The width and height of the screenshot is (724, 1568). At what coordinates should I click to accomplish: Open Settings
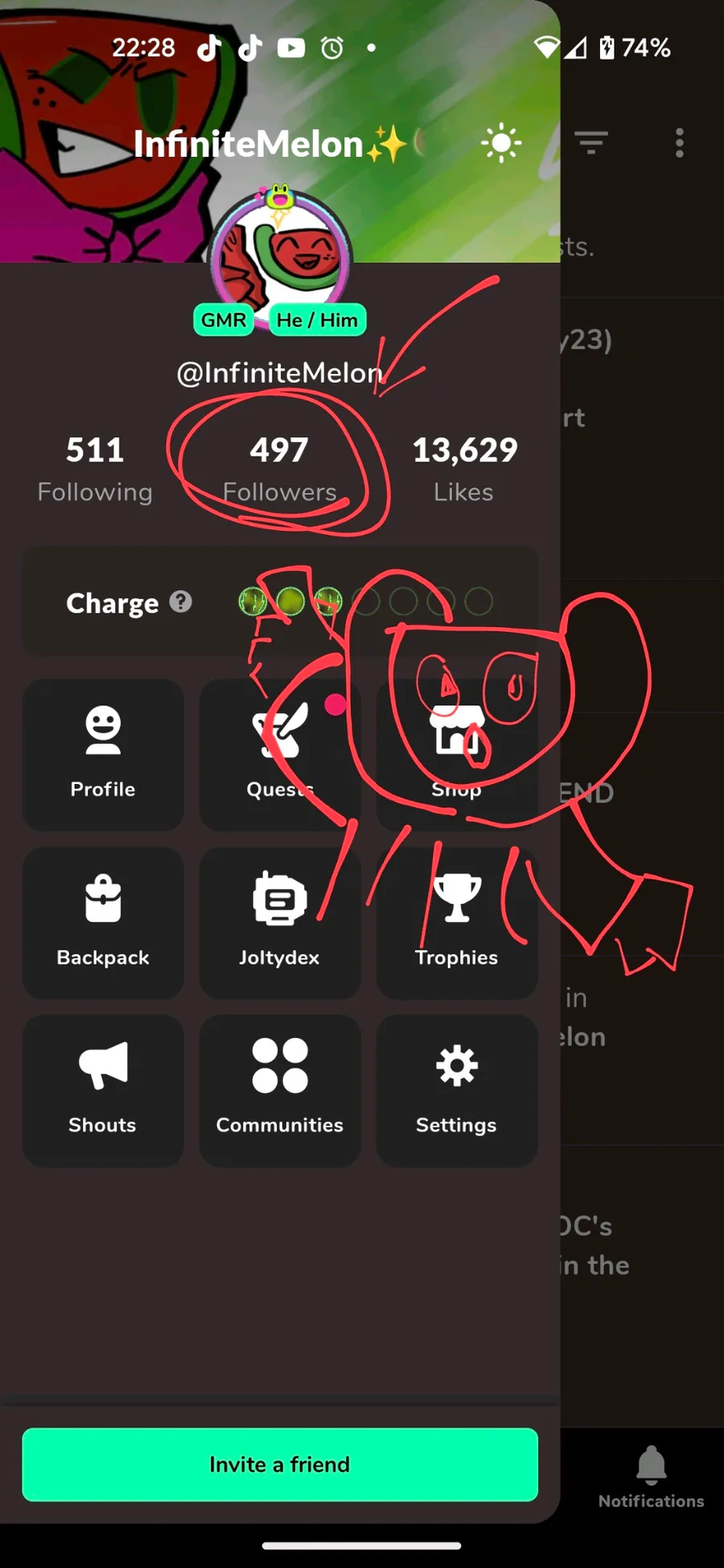(457, 1091)
